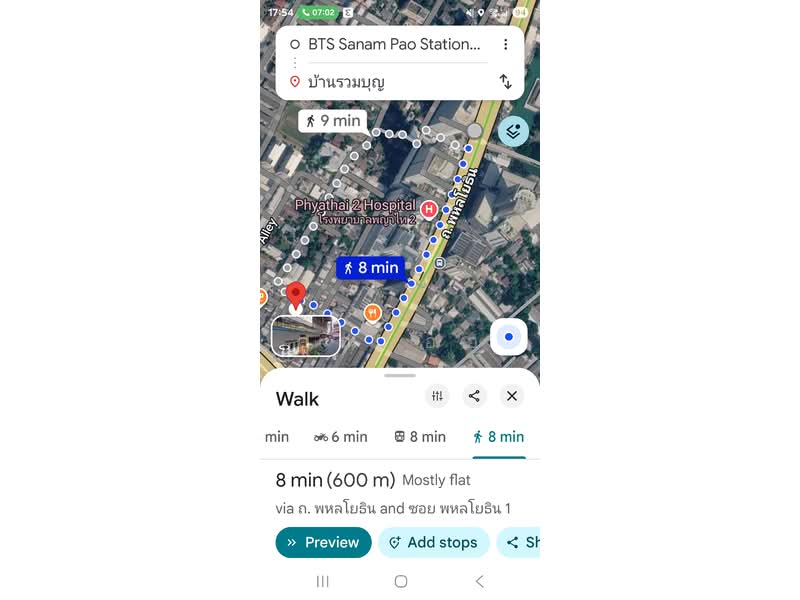Viewport: 800px width, 600px height.
Task: Open route options filter
Action: (x=437, y=396)
